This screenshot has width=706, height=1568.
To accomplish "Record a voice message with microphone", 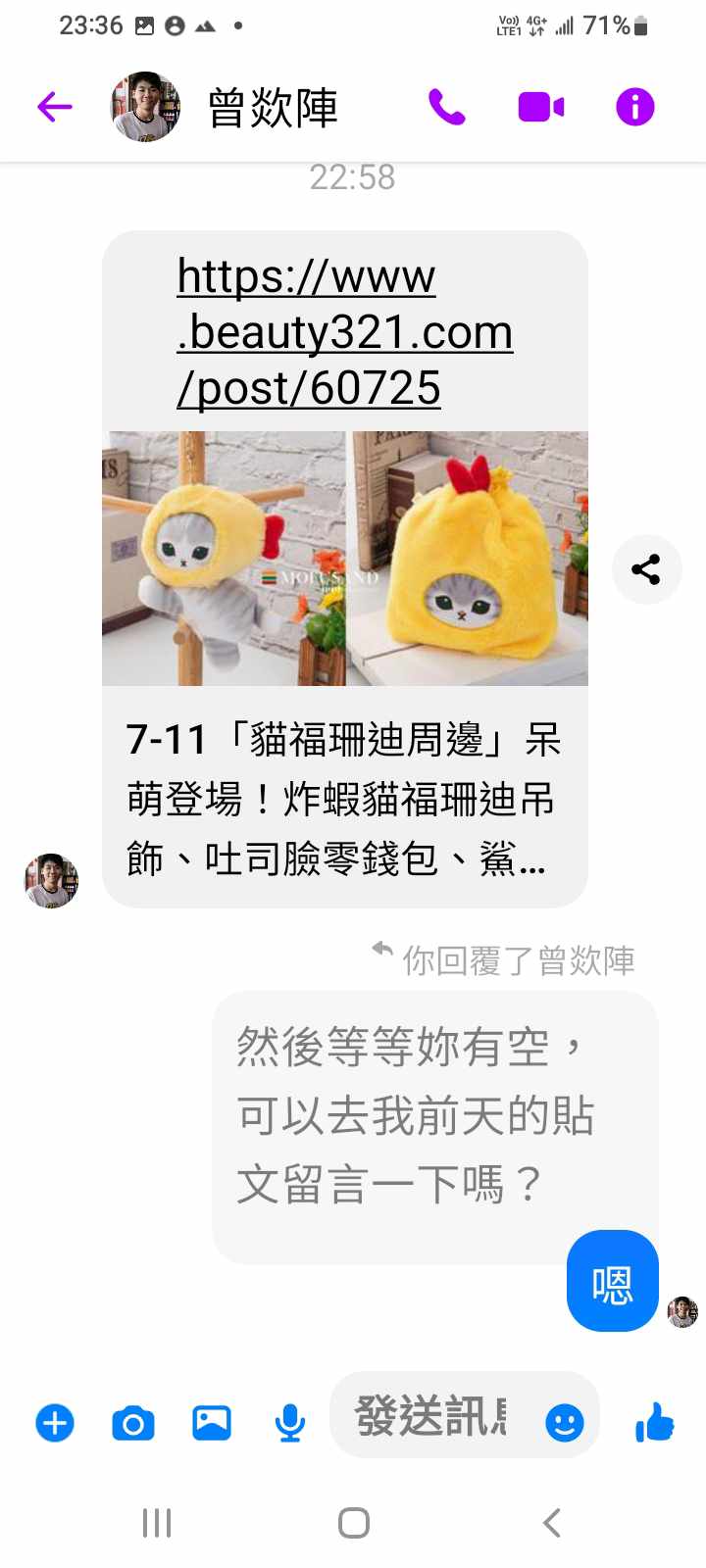I will [289, 1422].
